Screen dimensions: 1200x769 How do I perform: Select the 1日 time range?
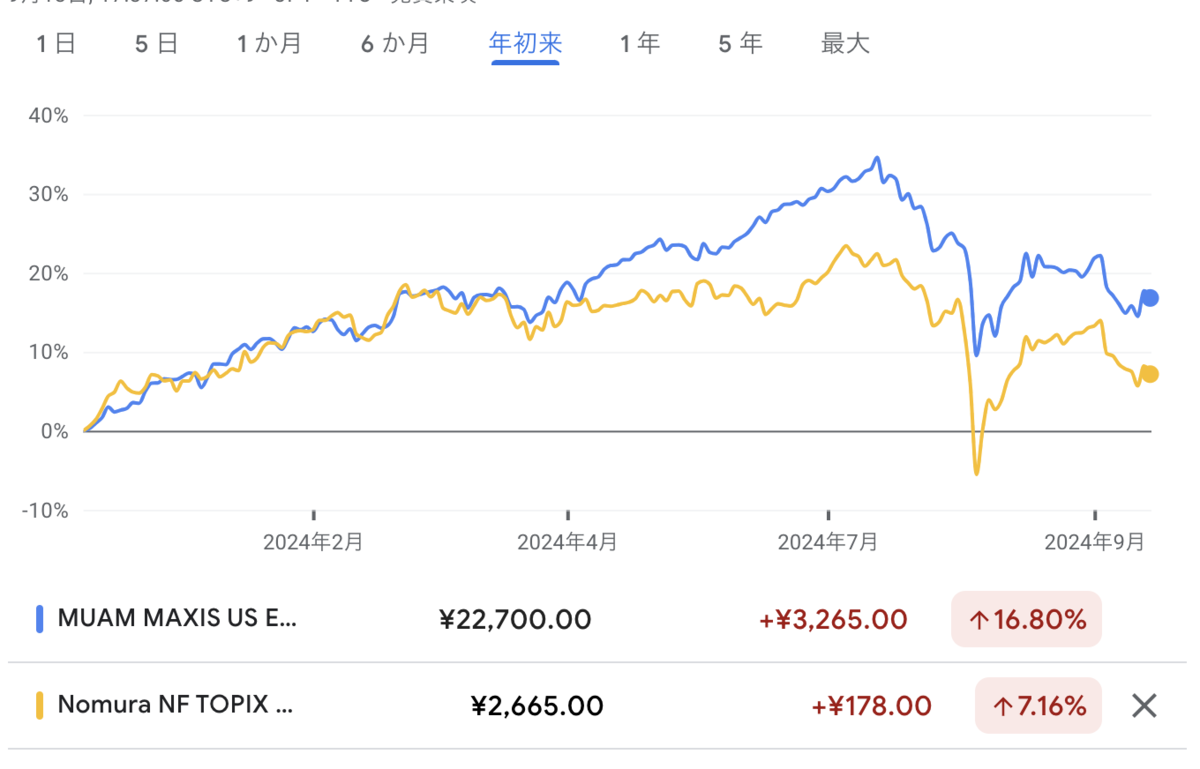(x=56, y=43)
